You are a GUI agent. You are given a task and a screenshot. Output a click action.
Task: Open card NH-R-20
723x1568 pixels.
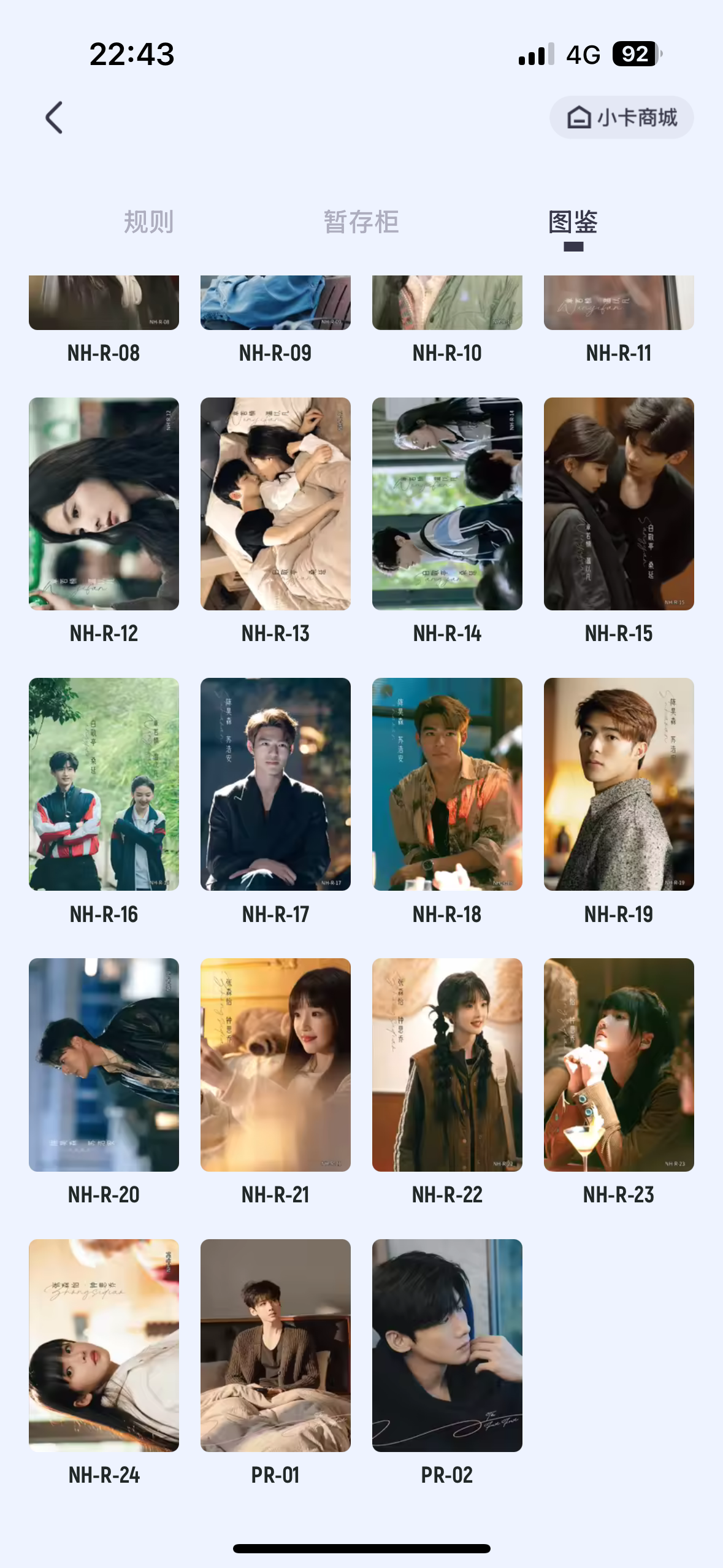tap(104, 1064)
